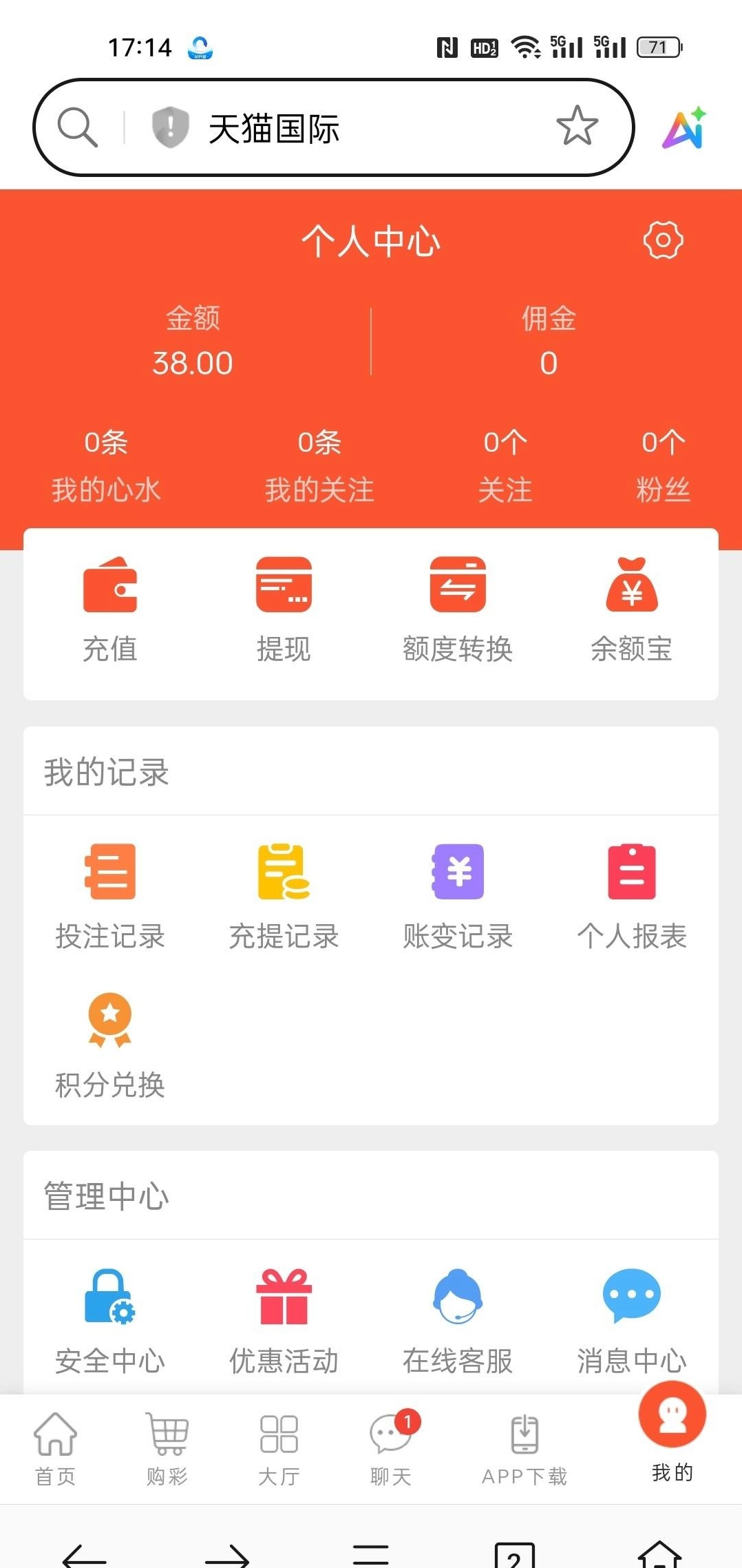Image resolution: width=742 pixels, height=1568 pixels.
Task: Switch to the 购彩 tab
Action: 167,1447
